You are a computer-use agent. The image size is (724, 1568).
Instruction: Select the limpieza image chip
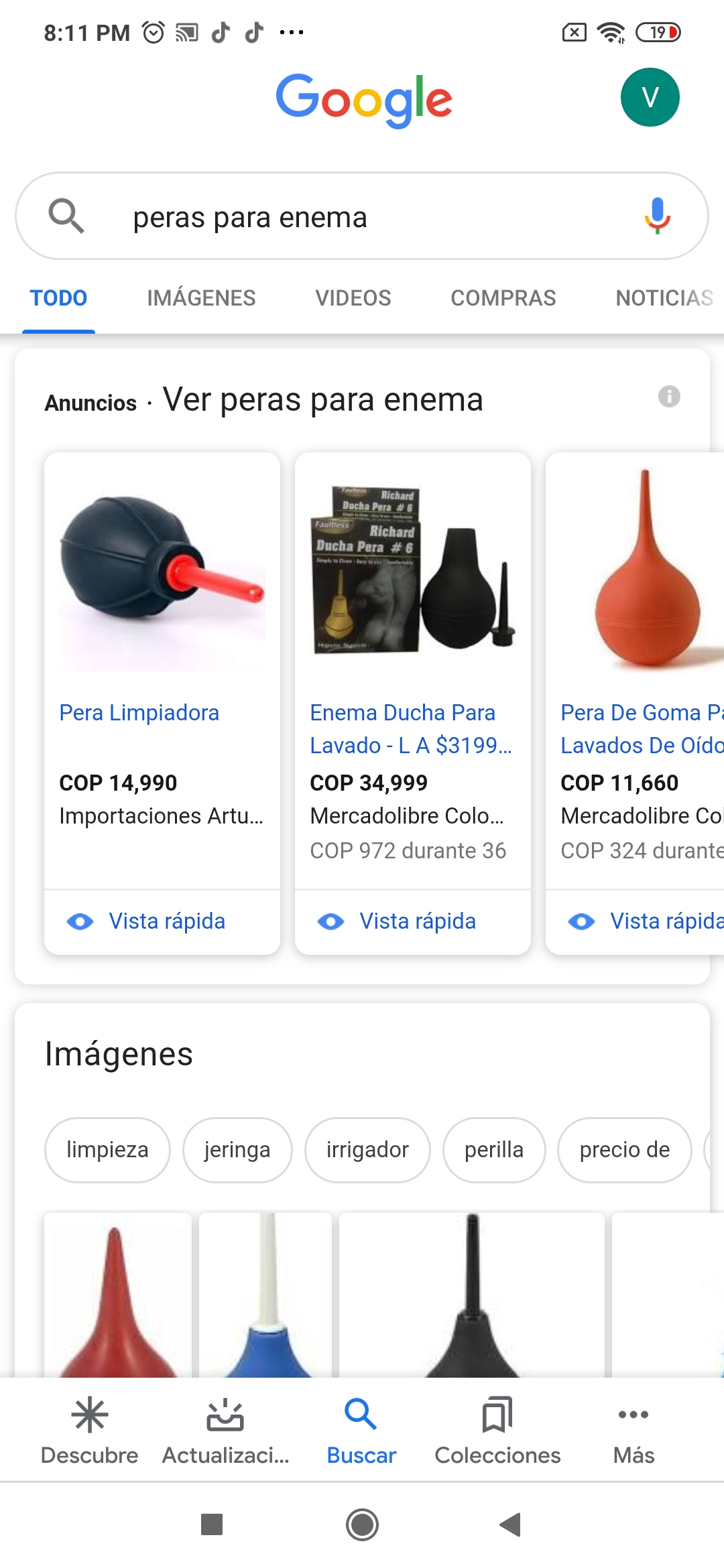[x=107, y=1150]
